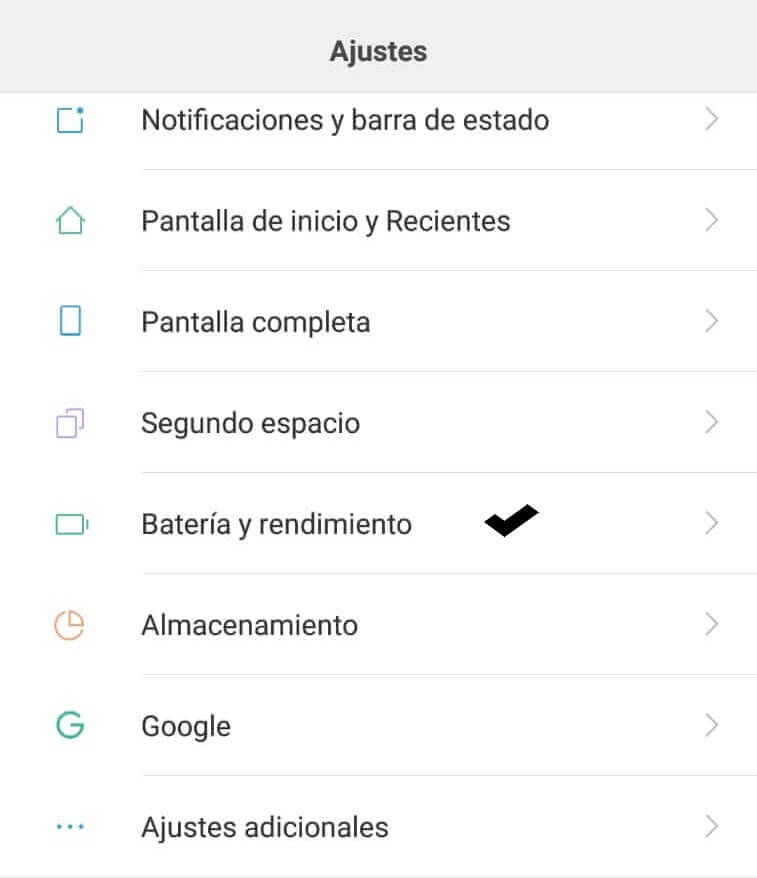Tap Ajustes adicionales
The width and height of the screenshot is (757, 878).
(x=265, y=828)
